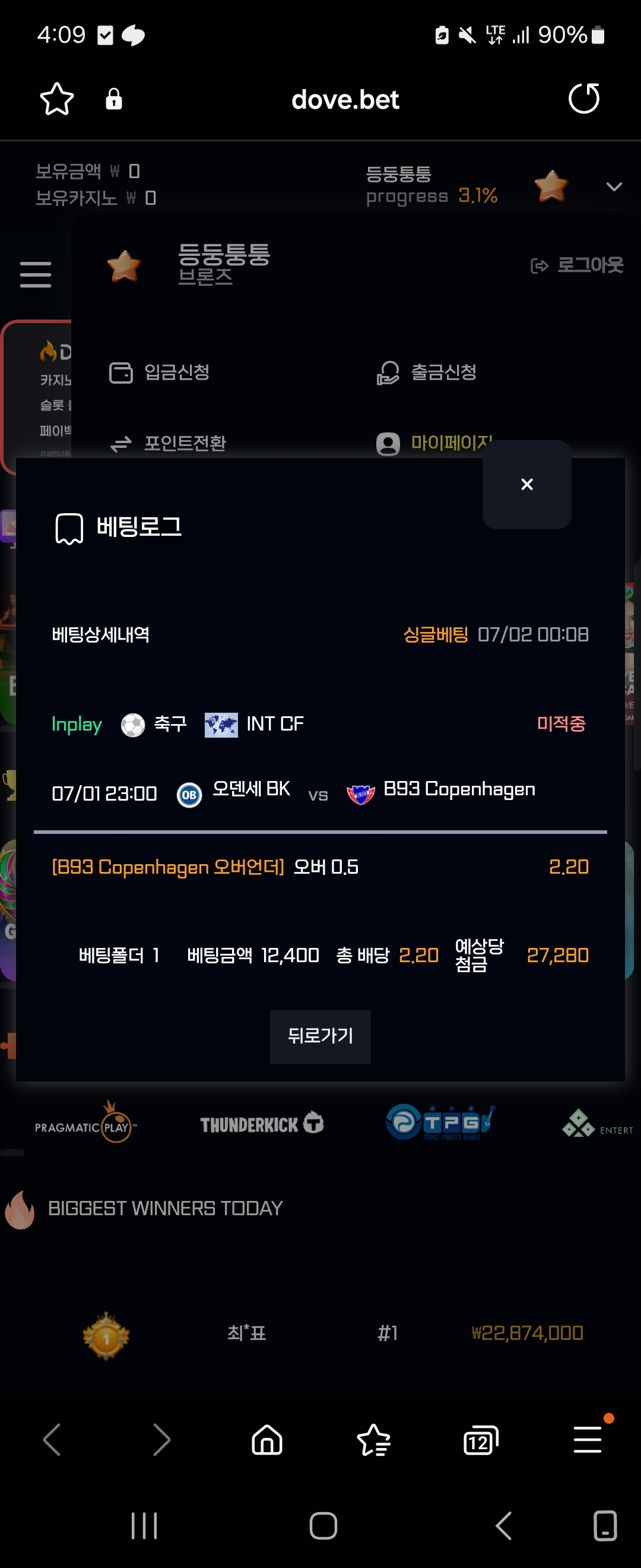Open 포인트전환 point conversion
The width and height of the screenshot is (641, 1568).
click(x=168, y=444)
